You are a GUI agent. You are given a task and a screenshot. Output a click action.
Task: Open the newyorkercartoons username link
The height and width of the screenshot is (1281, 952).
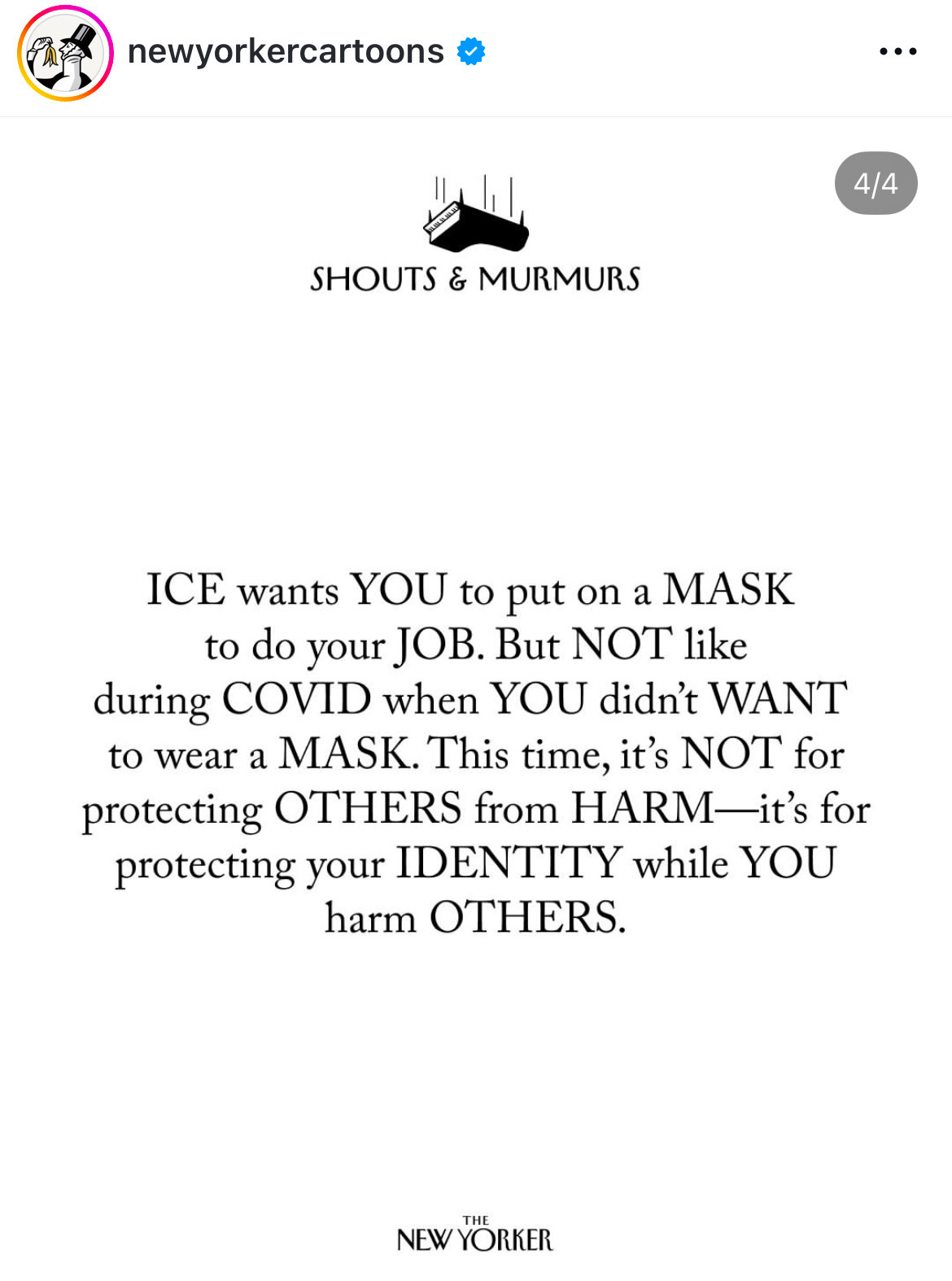[x=286, y=52]
